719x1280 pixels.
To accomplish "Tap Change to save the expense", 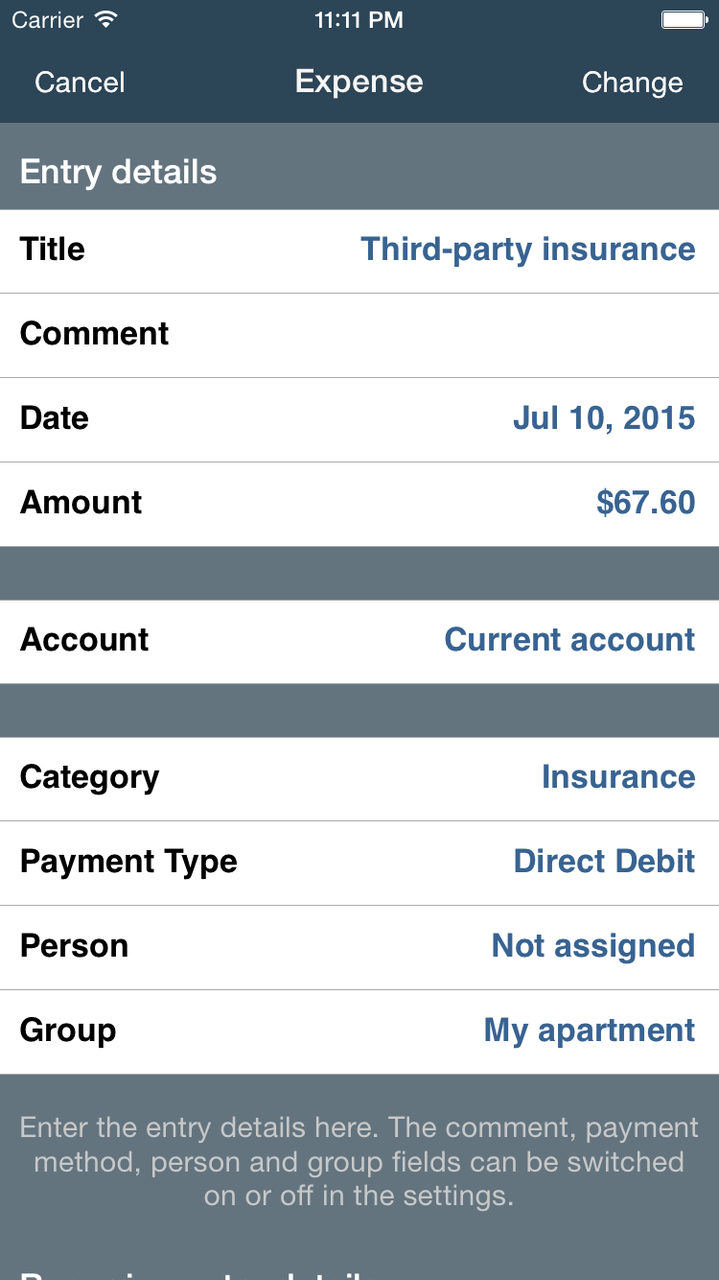I will tap(632, 82).
